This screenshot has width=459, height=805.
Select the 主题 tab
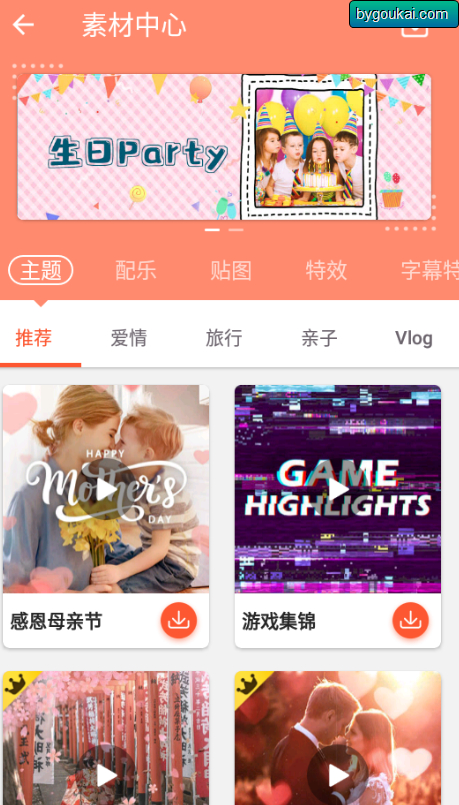point(41,270)
